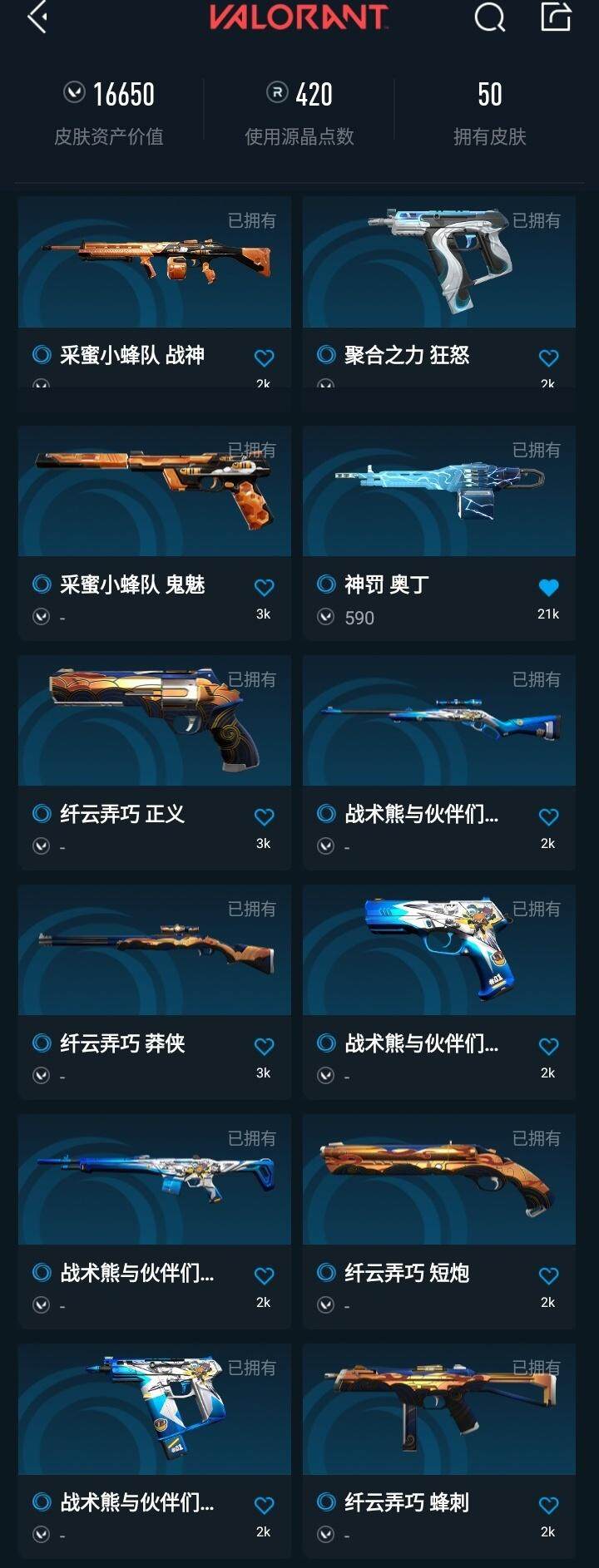The image size is (599, 1568).
Task: Open the 神罚 奥丁 skin card
Action: [438, 491]
